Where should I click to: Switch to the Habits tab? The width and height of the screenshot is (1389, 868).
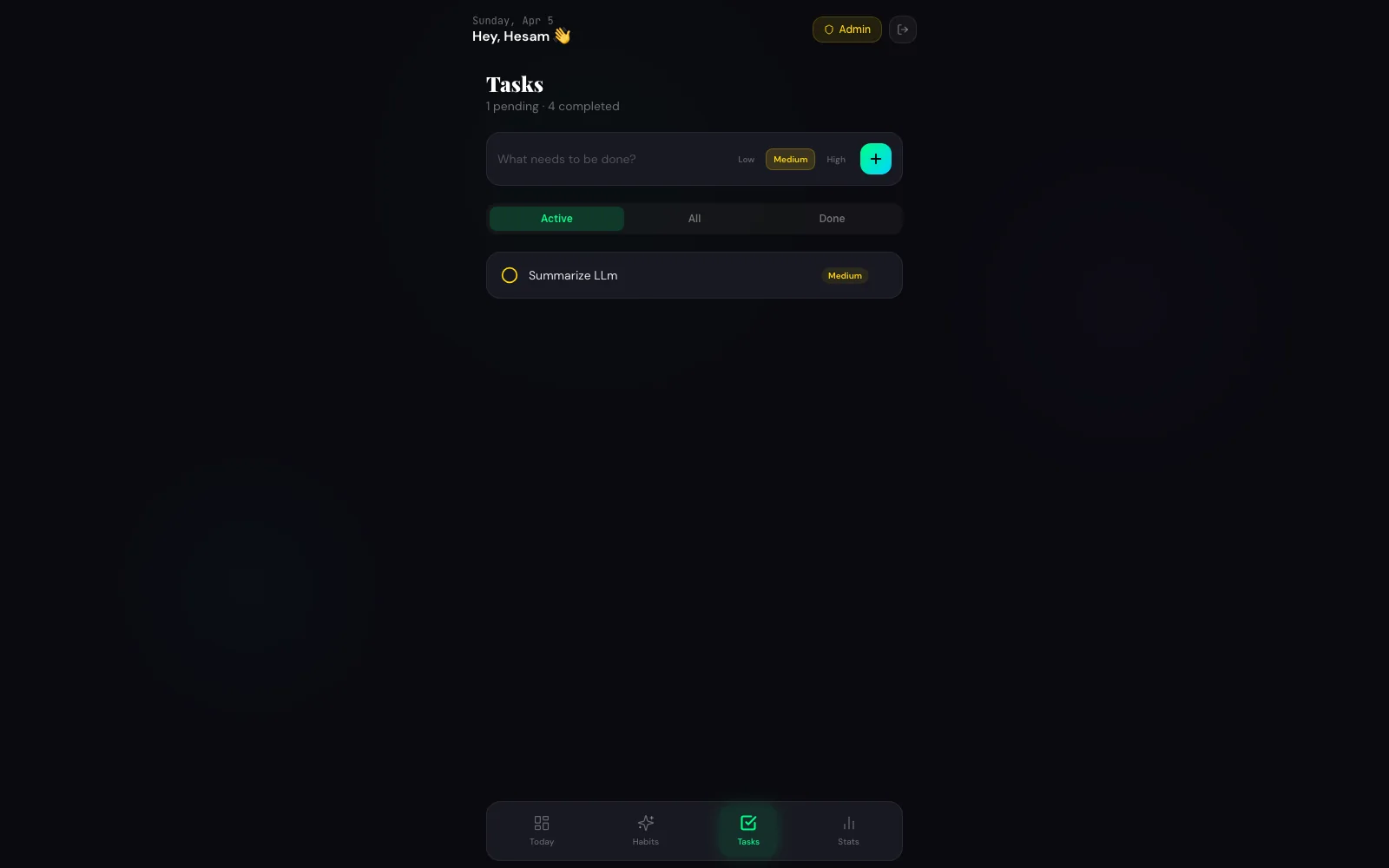tap(645, 830)
